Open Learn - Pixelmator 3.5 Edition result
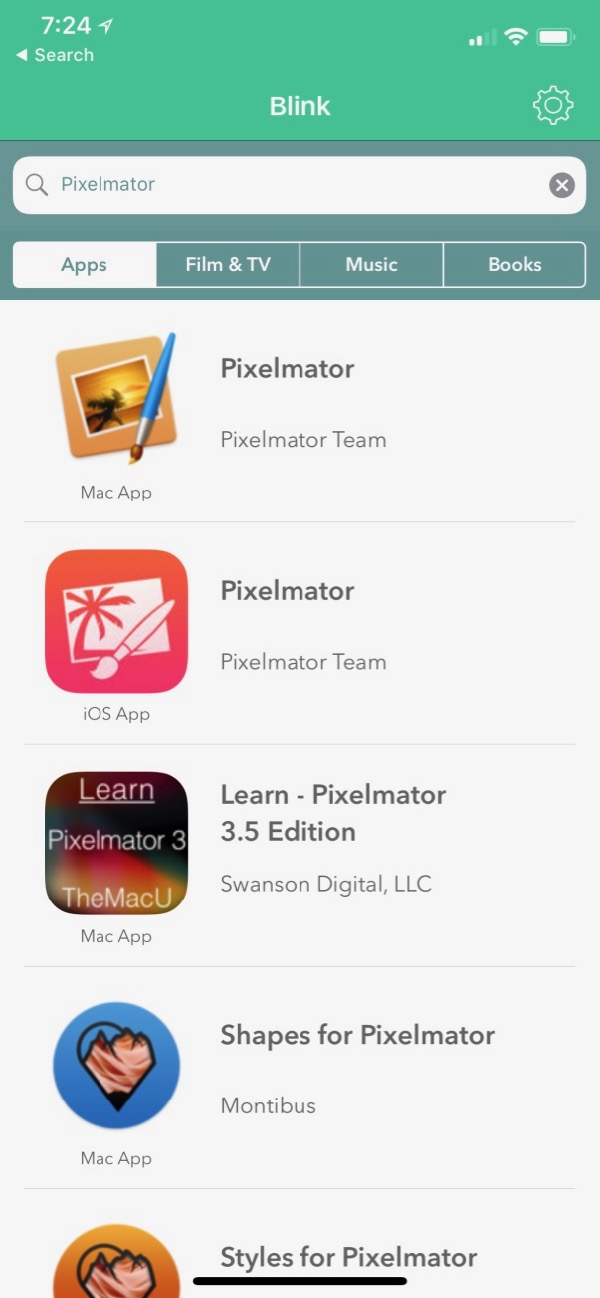600x1298 pixels. coord(300,855)
